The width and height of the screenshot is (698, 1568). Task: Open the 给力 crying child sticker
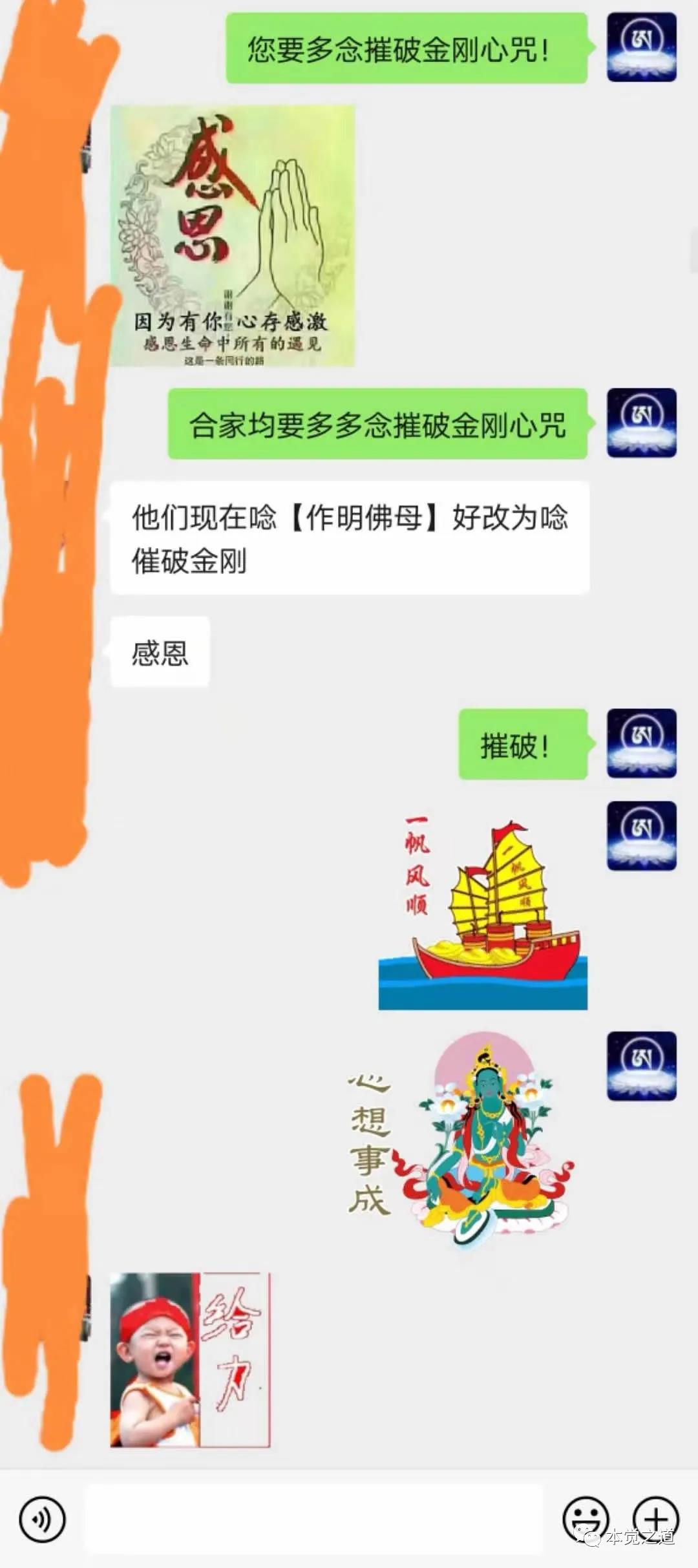tap(190, 1359)
